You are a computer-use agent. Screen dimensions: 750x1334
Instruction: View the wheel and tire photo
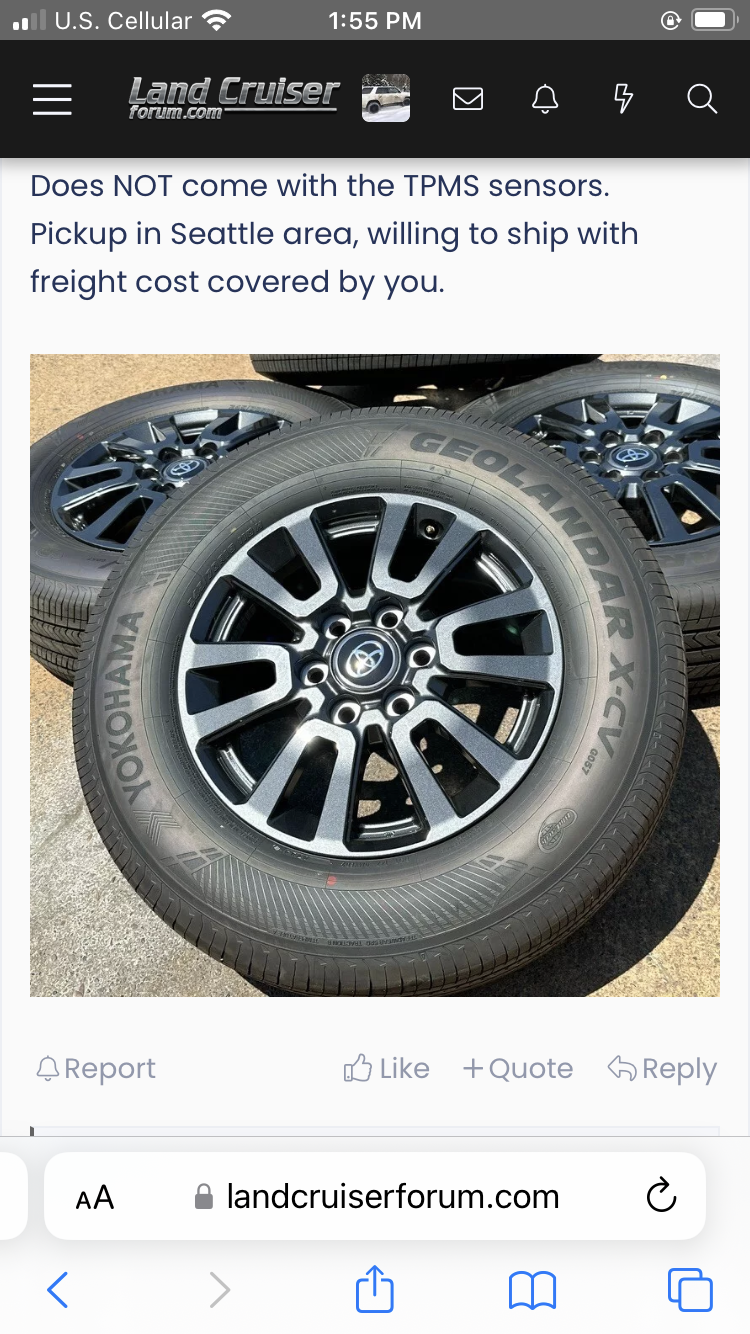(x=374, y=675)
